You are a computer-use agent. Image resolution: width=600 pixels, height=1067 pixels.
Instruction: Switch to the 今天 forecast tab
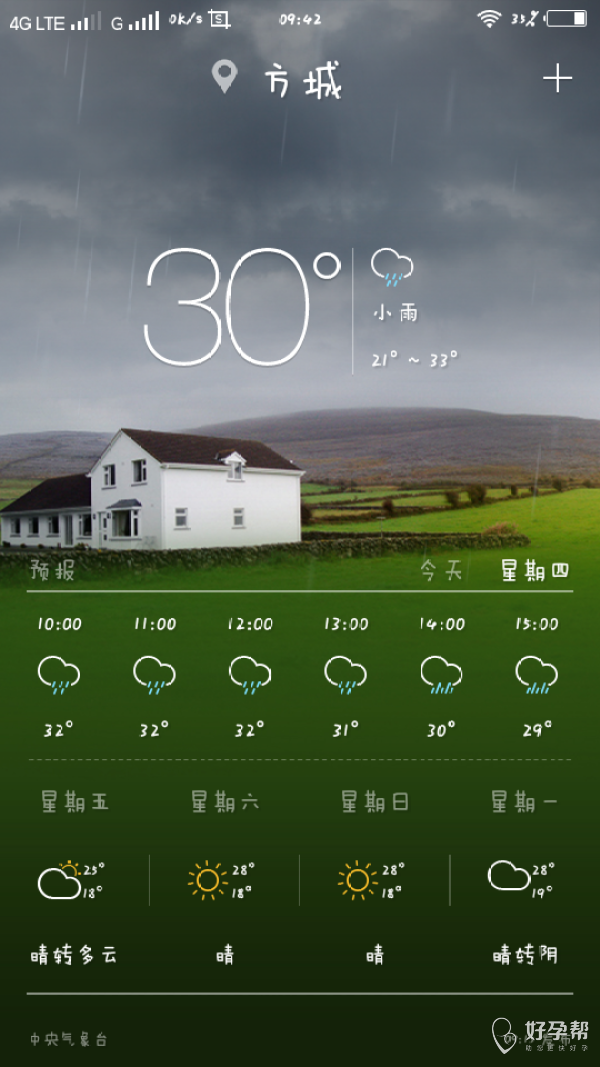441,571
